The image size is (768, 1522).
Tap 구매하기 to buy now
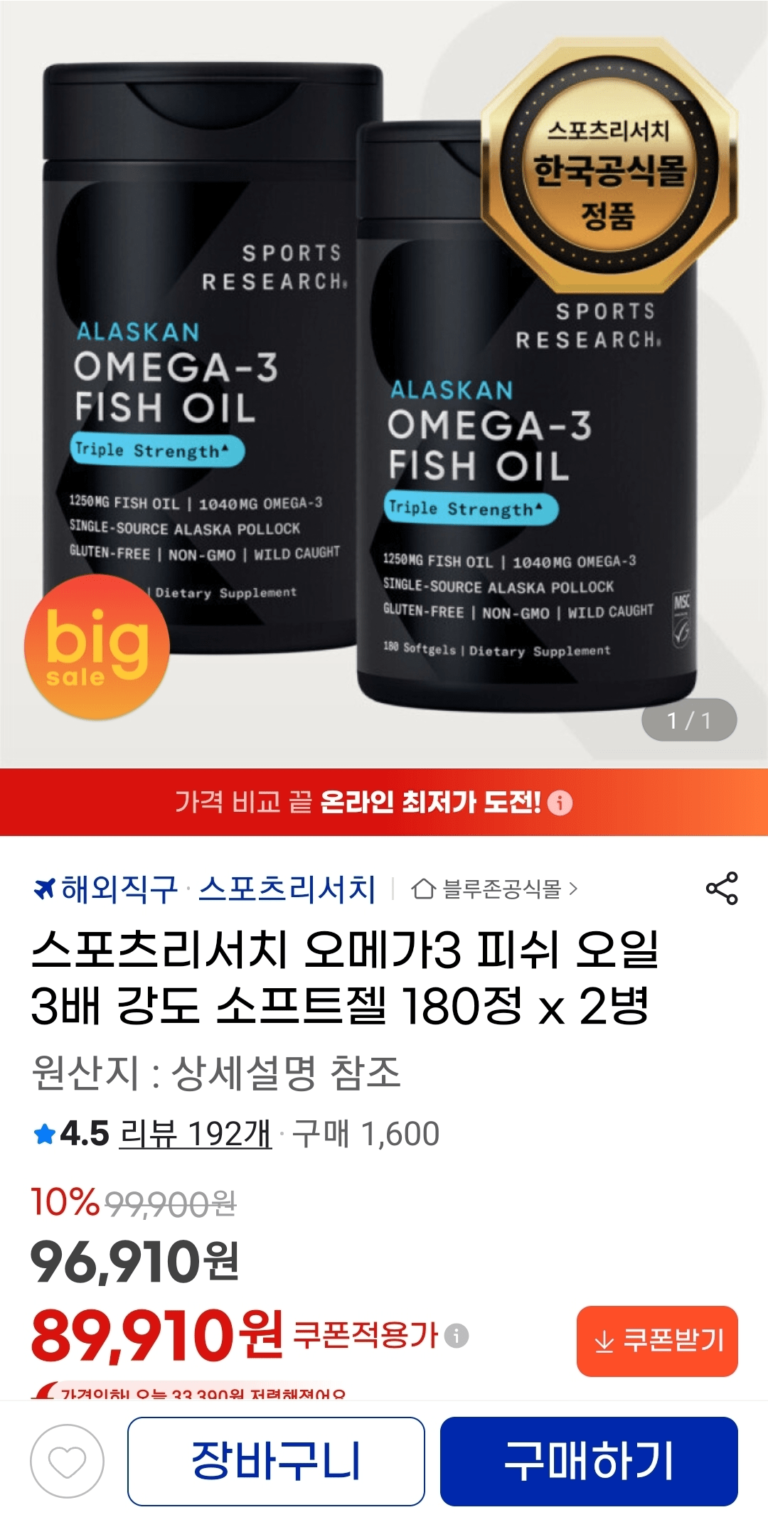click(588, 1461)
